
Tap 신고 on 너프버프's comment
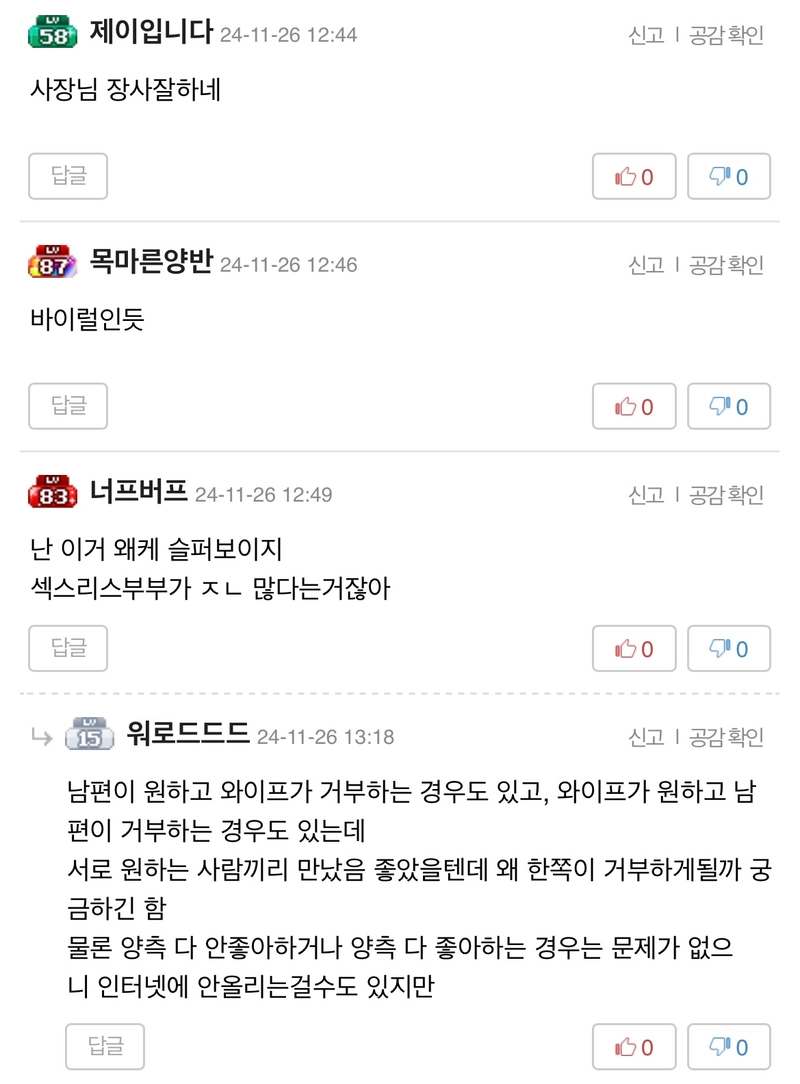[646, 495]
